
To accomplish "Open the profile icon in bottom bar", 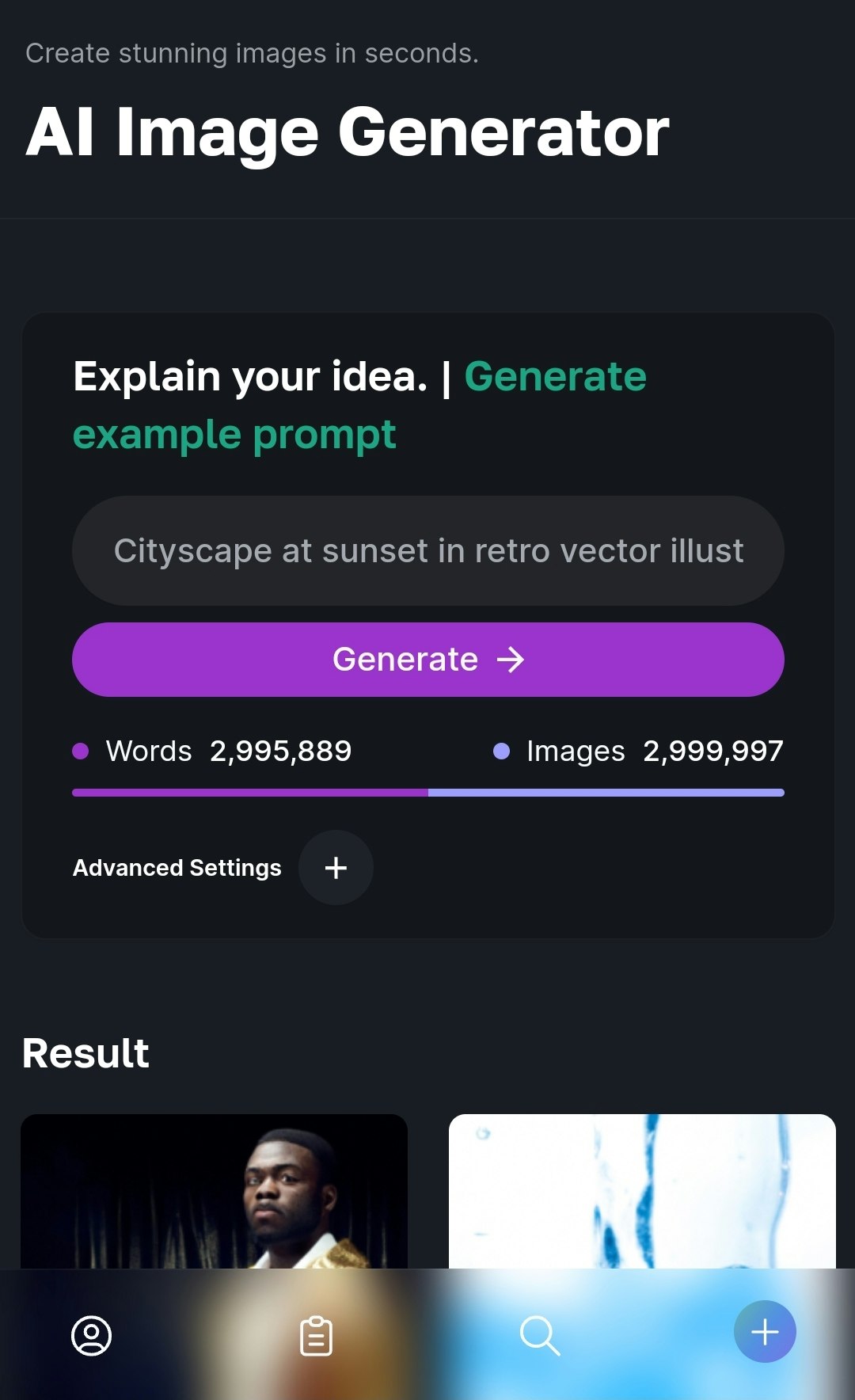I will [x=92, y=1336].
